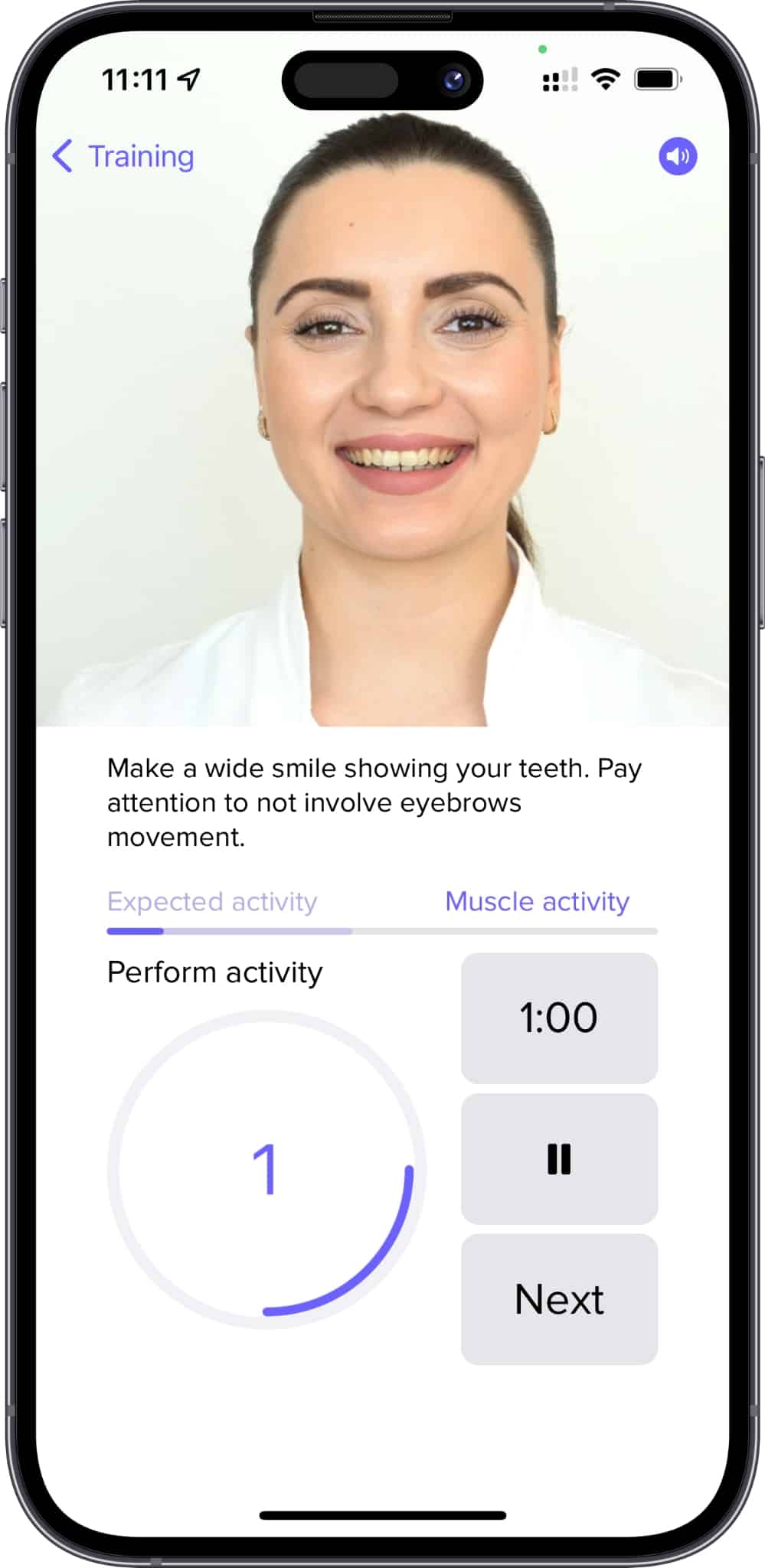
Task: Tap the 1:00 timer button
Action: [x=559, y=1018]
